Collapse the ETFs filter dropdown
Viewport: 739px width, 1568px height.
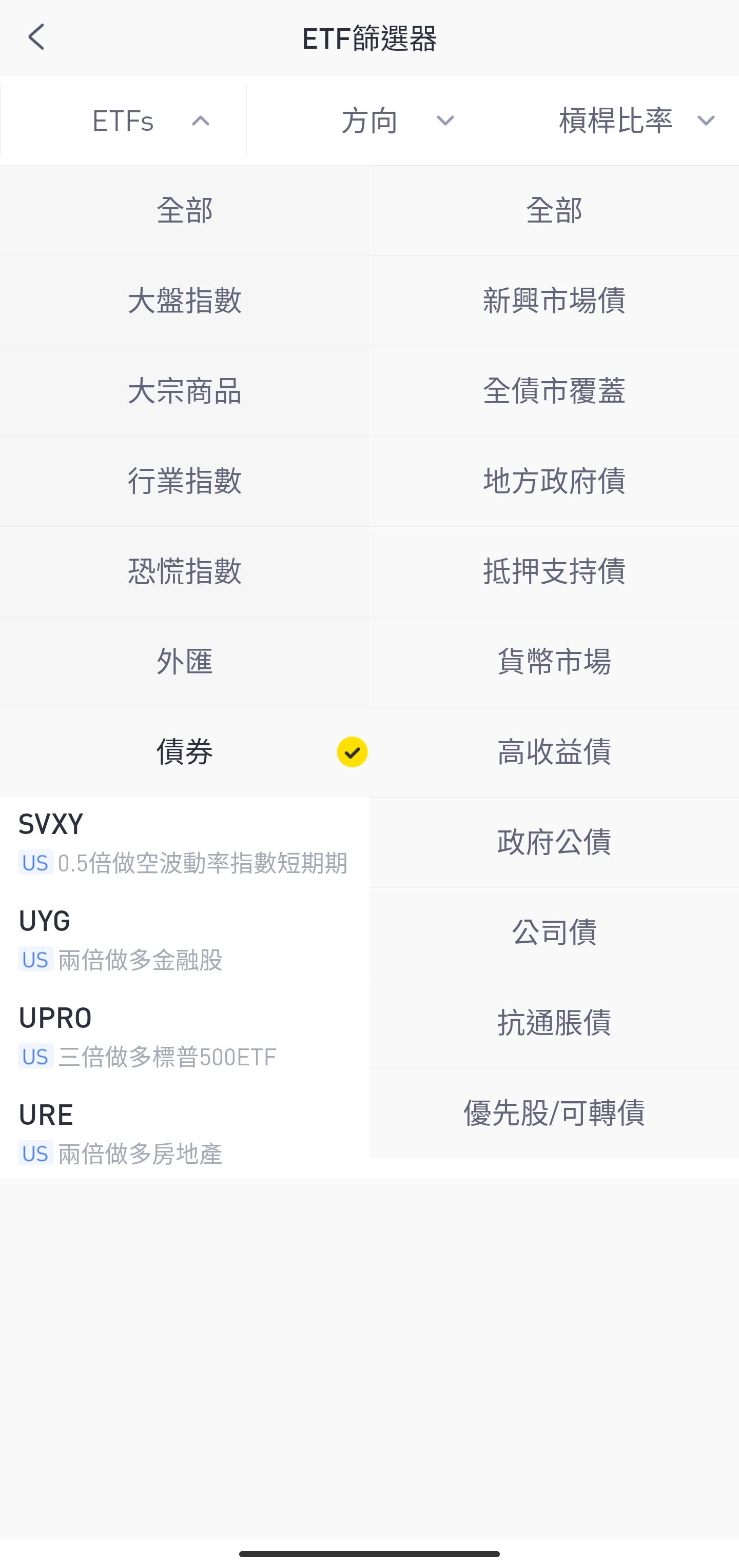123,120
